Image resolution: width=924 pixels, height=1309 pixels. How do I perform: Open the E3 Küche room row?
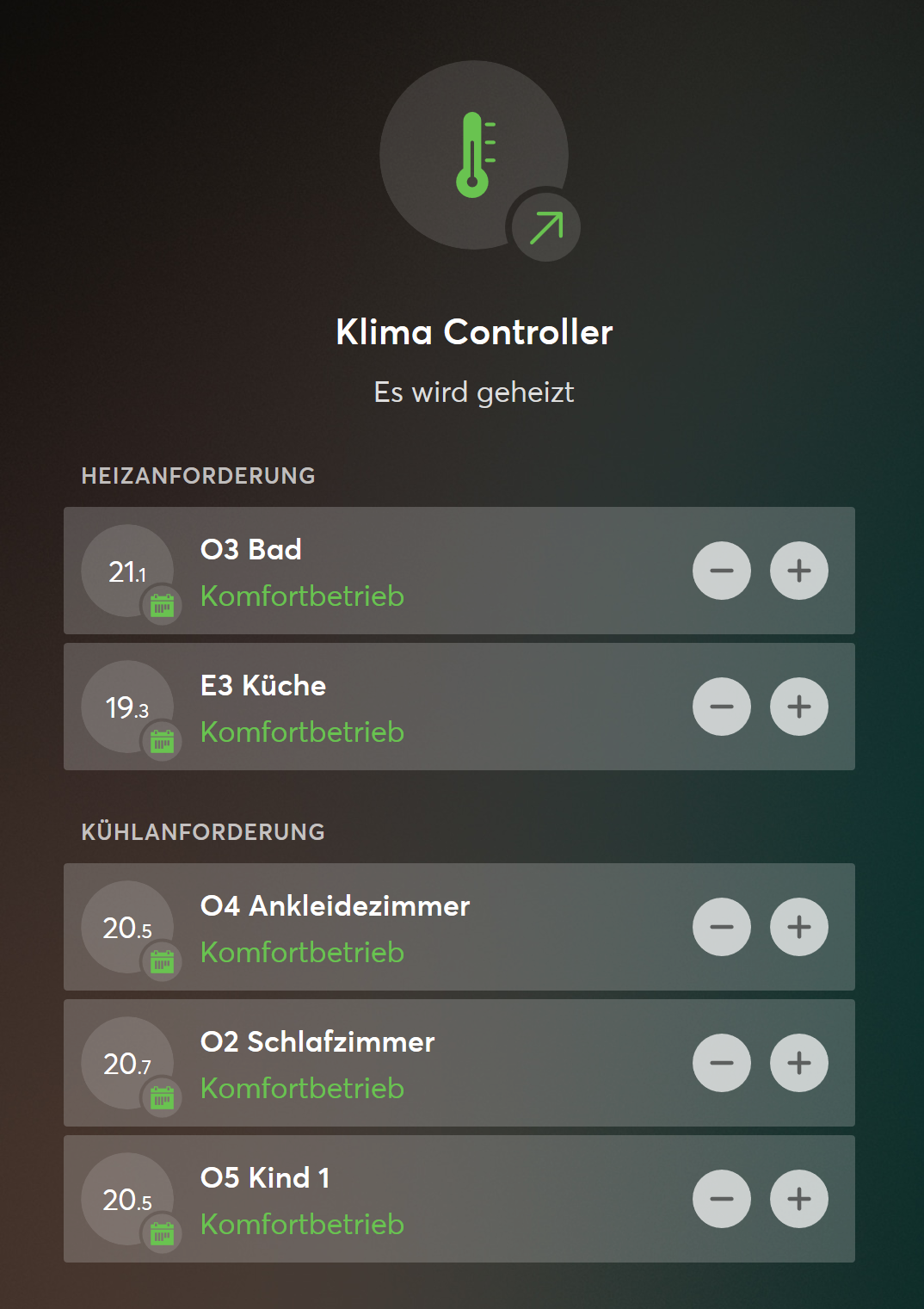click(430, 707)
